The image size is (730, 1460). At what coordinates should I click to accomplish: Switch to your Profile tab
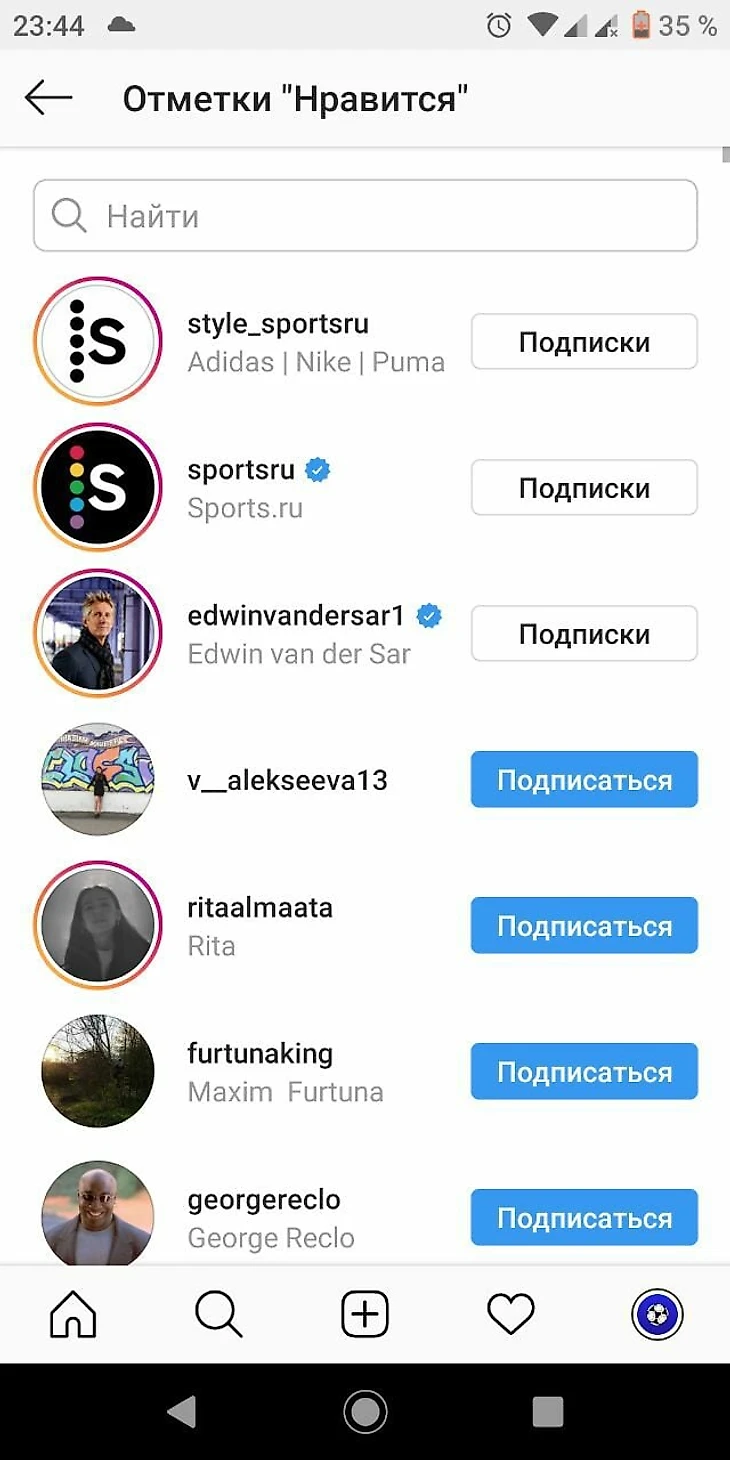(x=657, y=1313)
